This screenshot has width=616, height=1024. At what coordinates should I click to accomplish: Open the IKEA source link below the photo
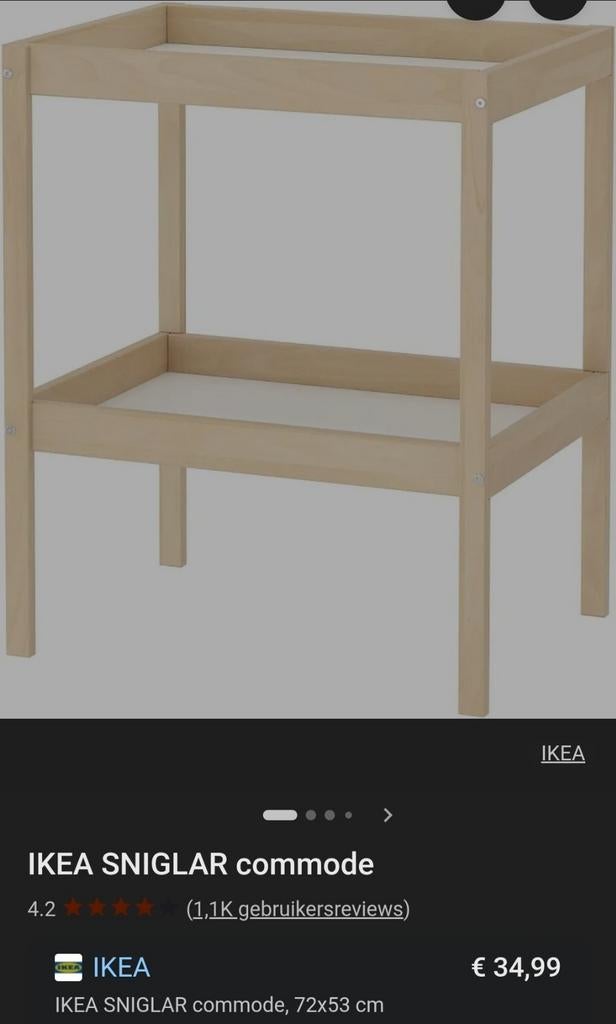click(562, 754)
